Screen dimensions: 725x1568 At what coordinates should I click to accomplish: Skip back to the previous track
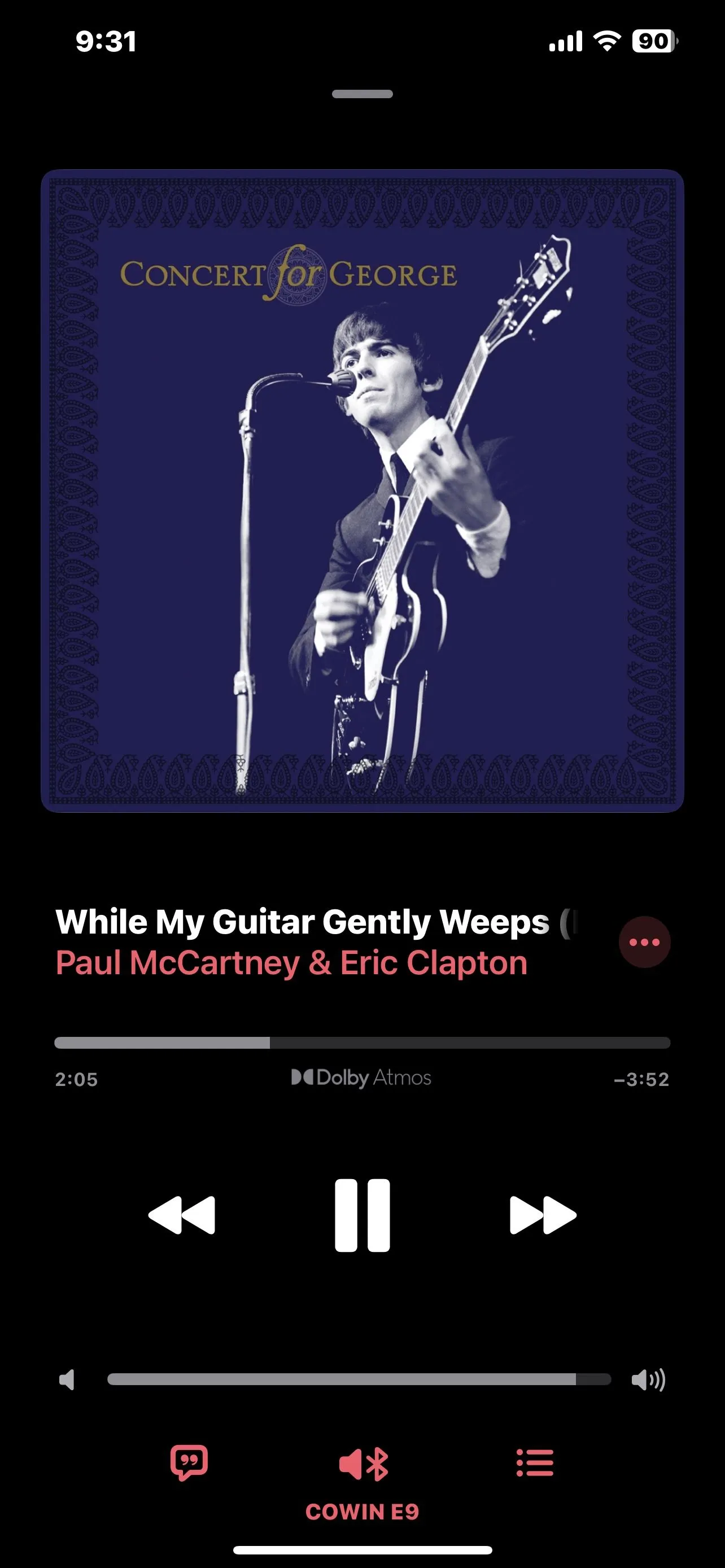(181, 1215)
